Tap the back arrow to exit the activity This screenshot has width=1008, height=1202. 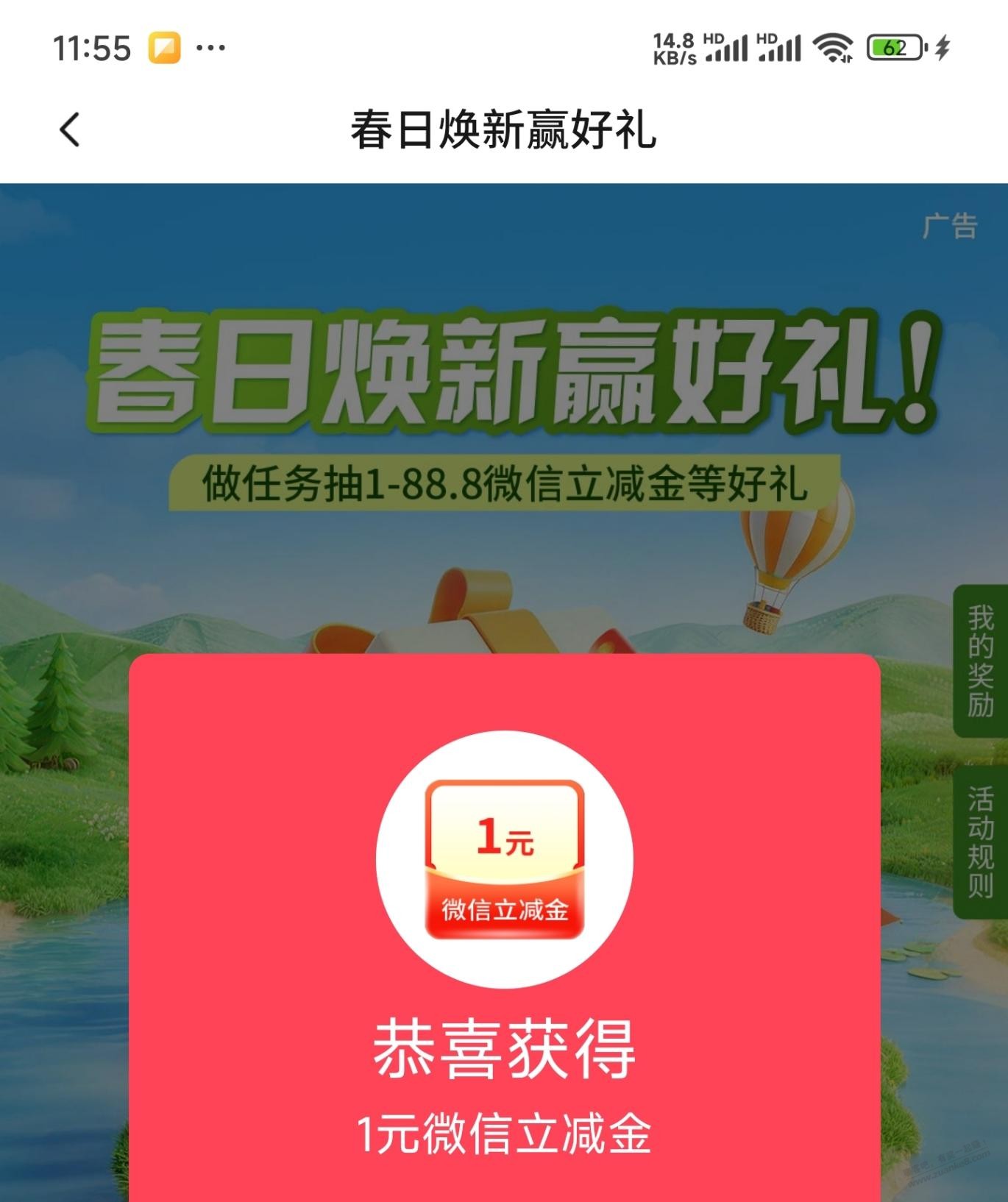tap(68, 130)
